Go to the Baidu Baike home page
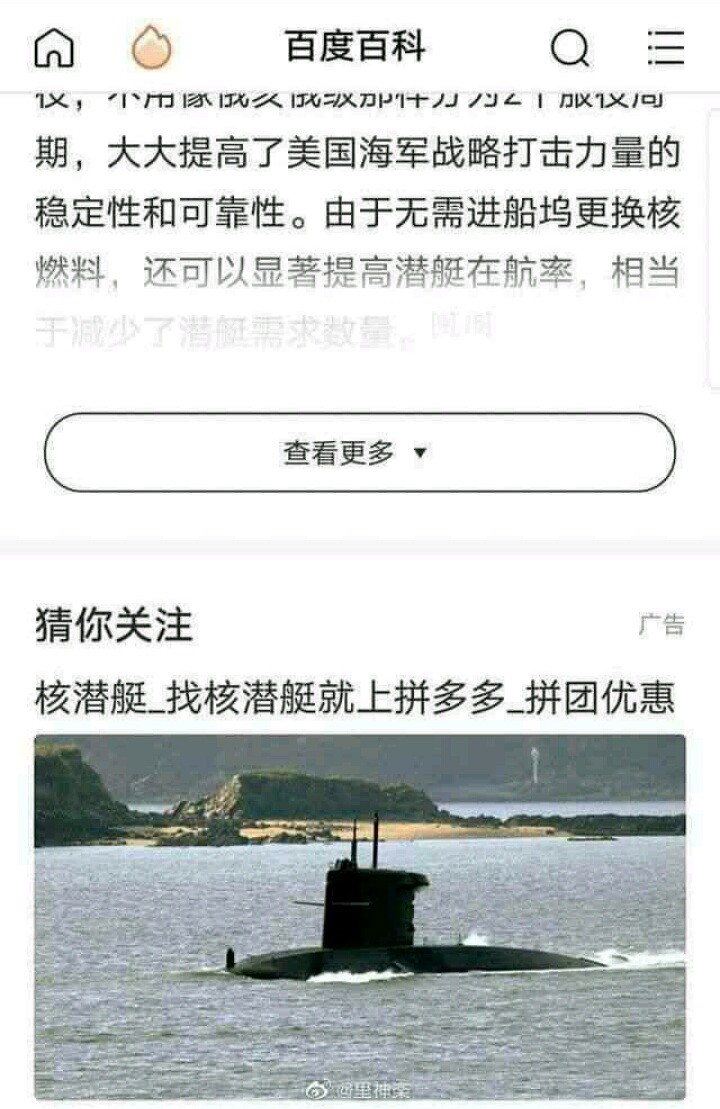720x1109 pixels. coord(54,48)
